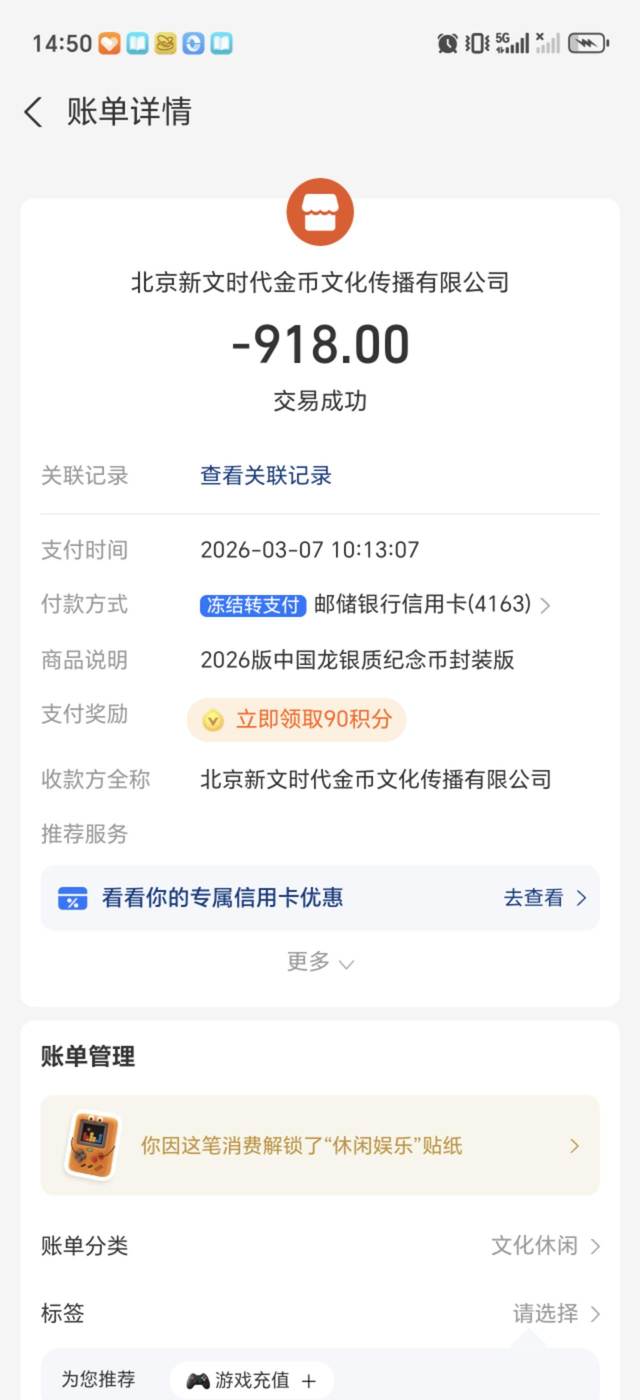Expand 更多 details
640x1400 pixels.
pyautogui.click(x=320, y=962)
